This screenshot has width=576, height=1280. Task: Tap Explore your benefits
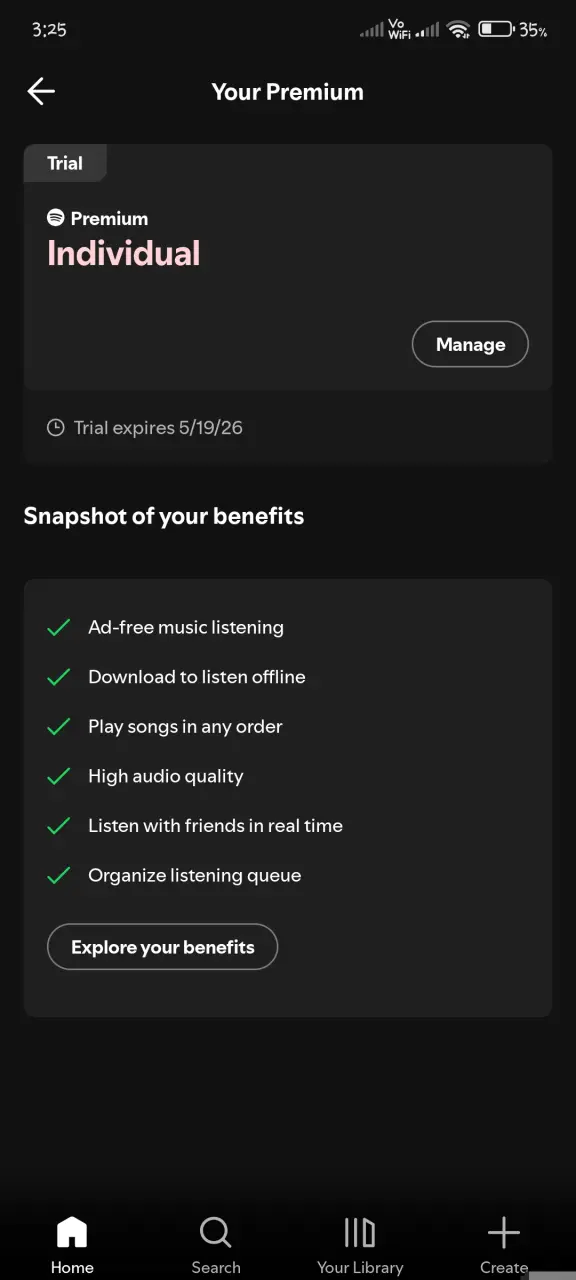click(163, 947)
